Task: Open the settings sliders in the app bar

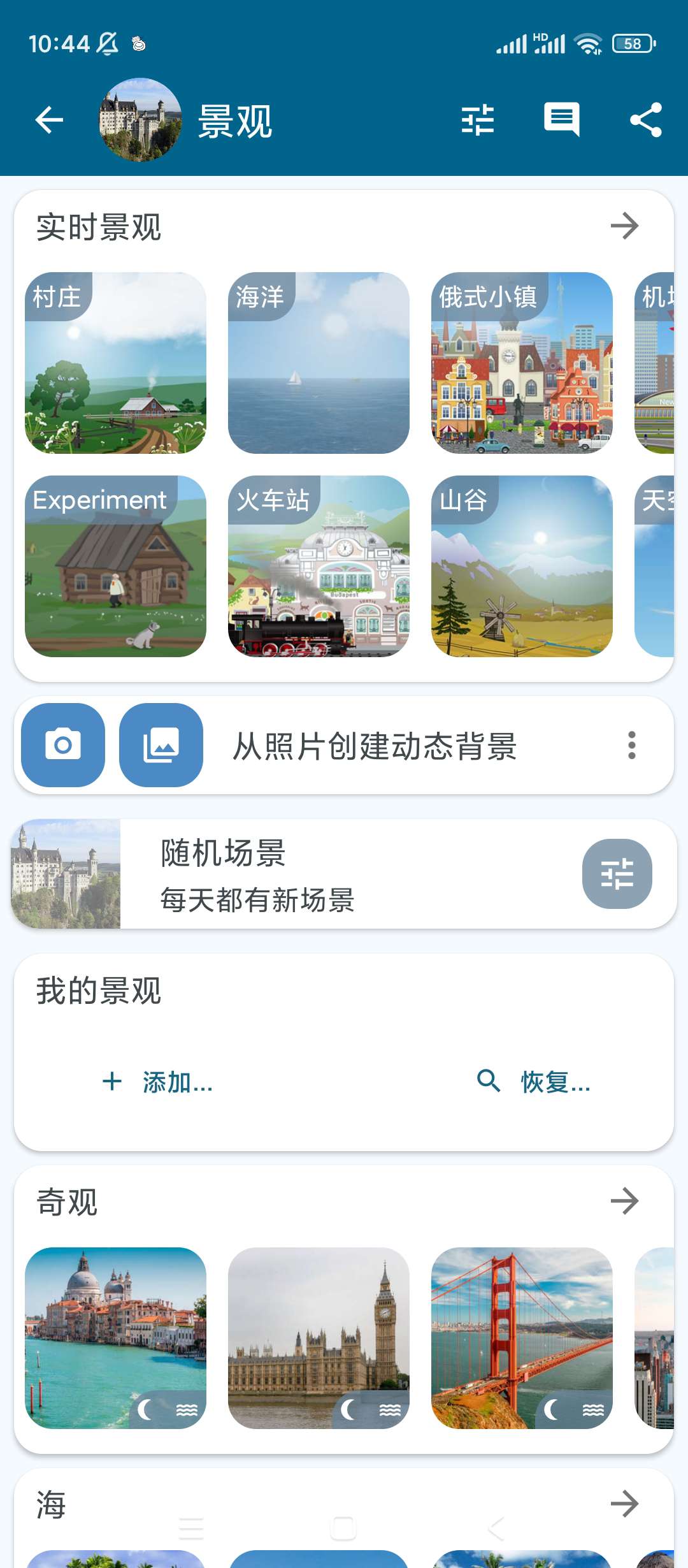Action: [478, 120]
